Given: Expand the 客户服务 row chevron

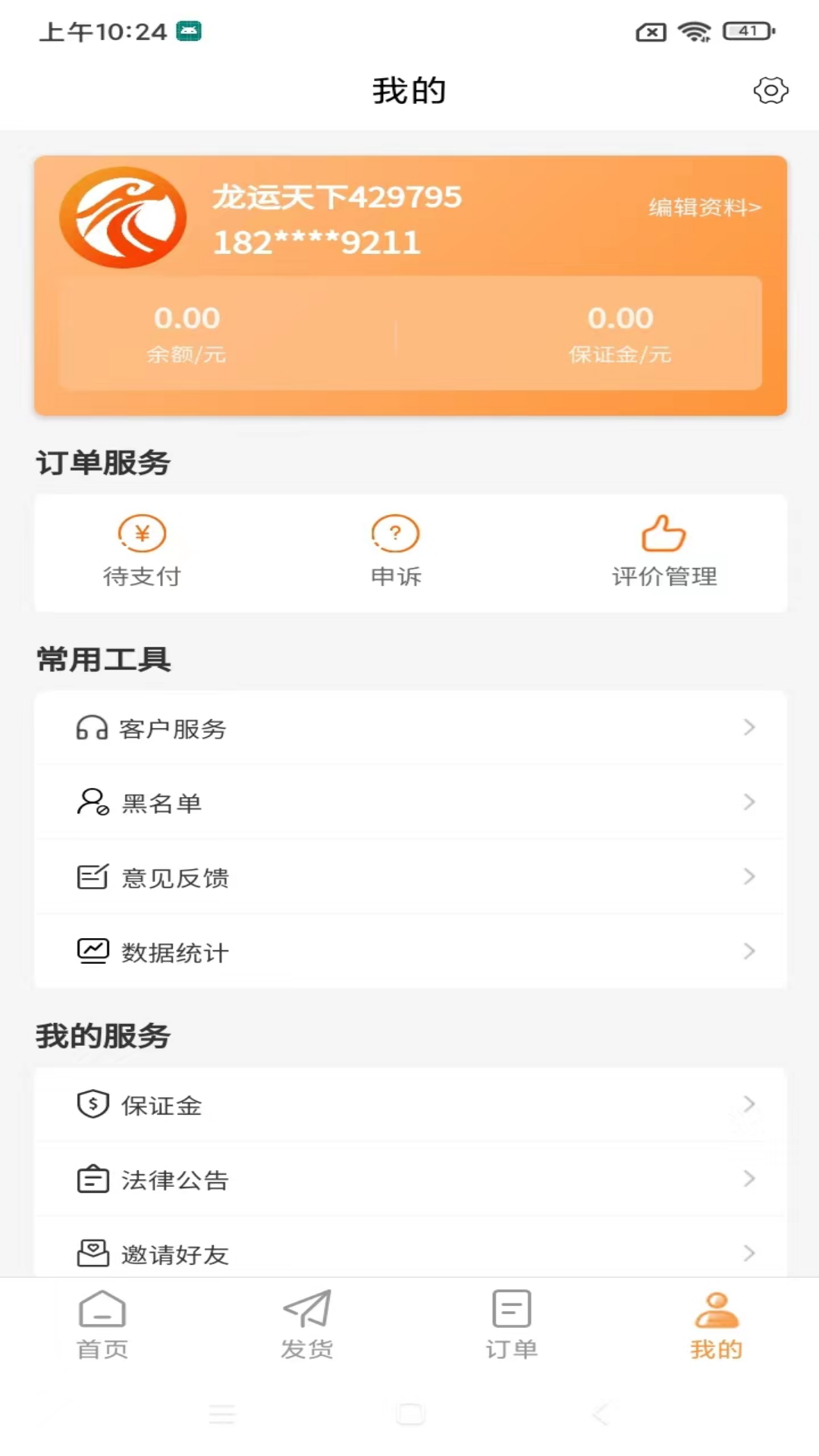Looking at the screenshot, I should 750,728.
